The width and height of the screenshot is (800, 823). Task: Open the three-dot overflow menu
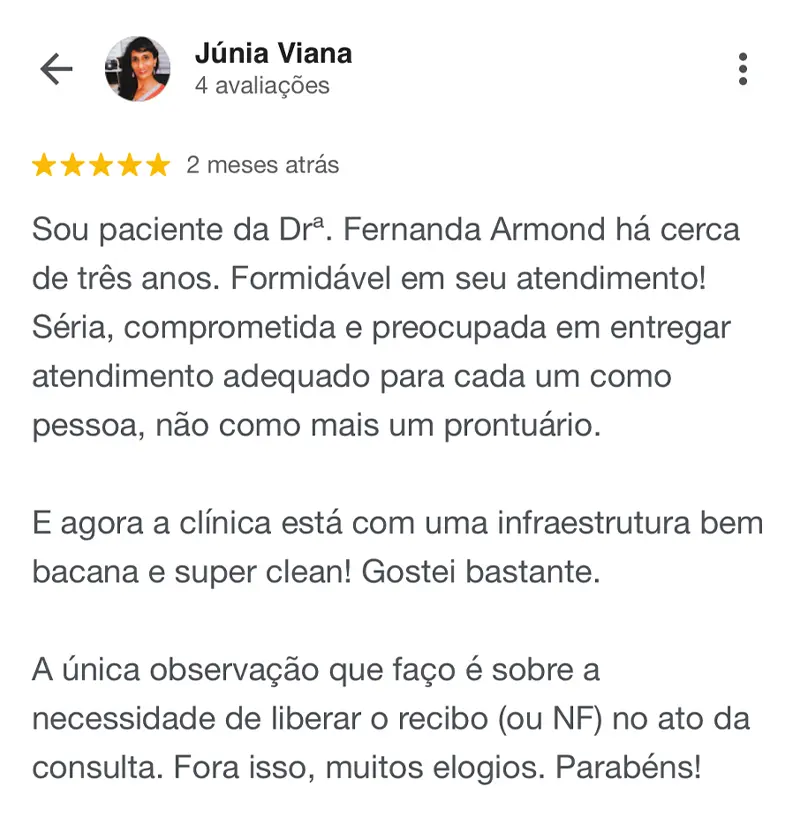(x=742, y=69)
